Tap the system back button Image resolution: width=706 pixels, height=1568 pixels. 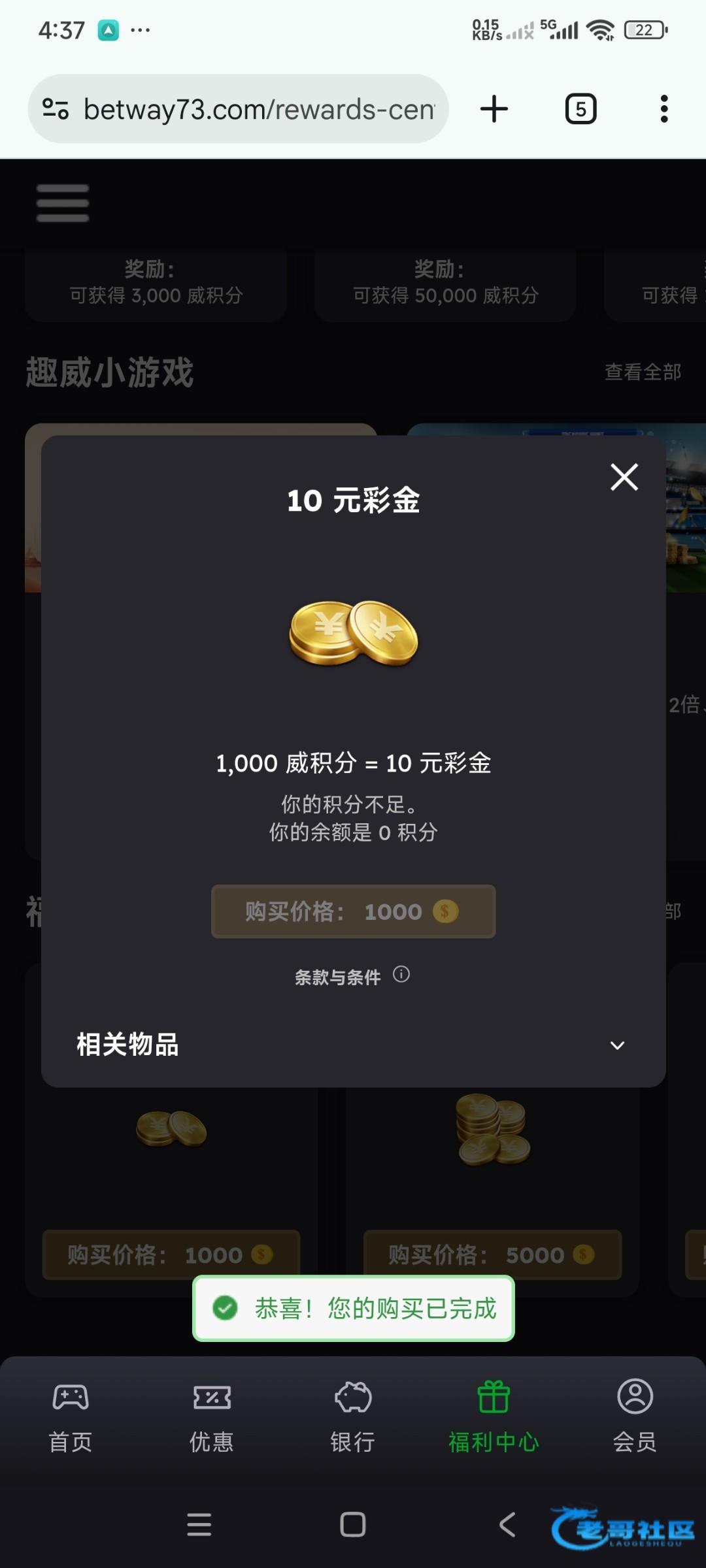pyautogui.click(x=507, y=1525)
